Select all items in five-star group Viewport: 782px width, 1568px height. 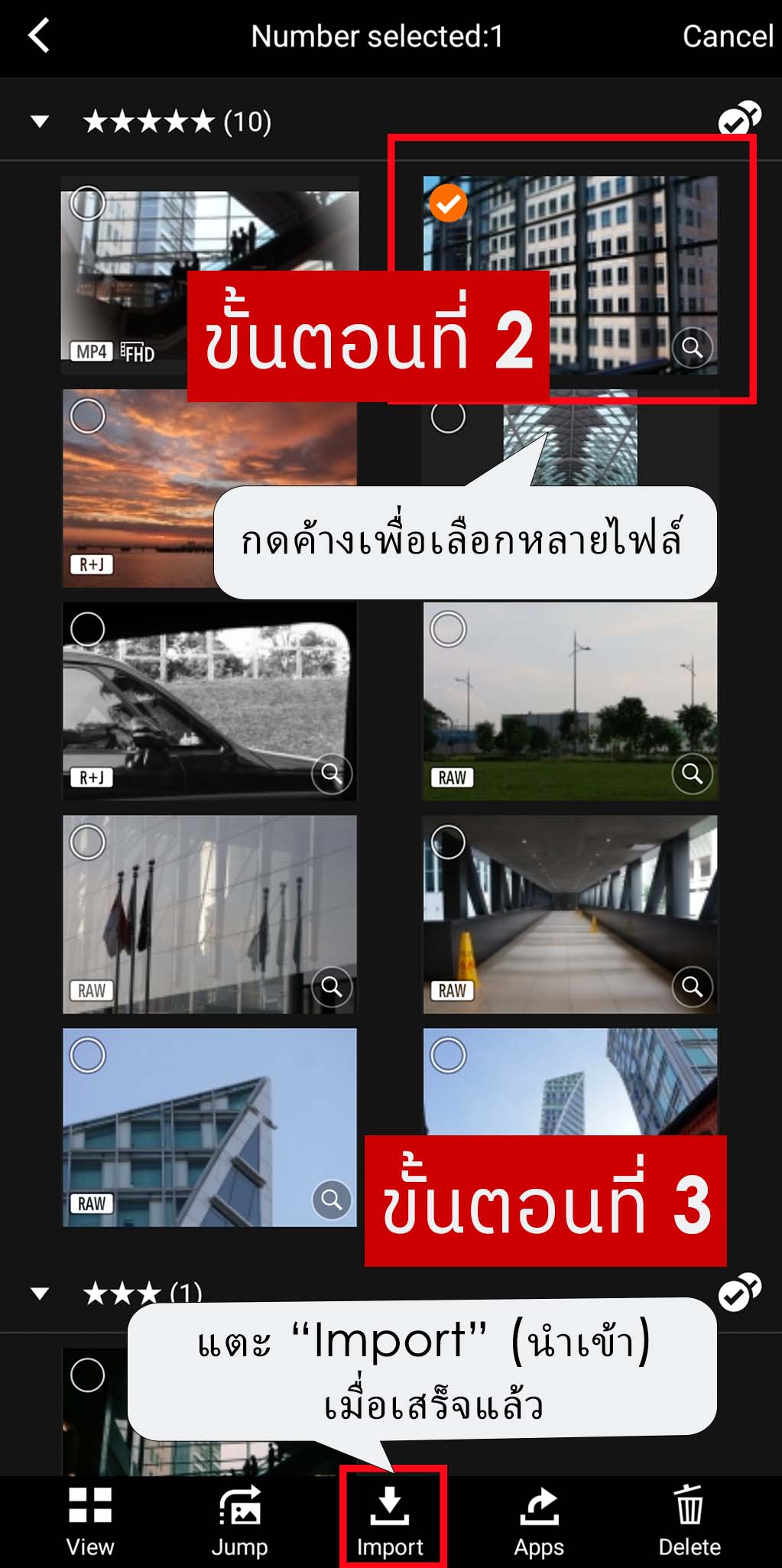point(738,118)
